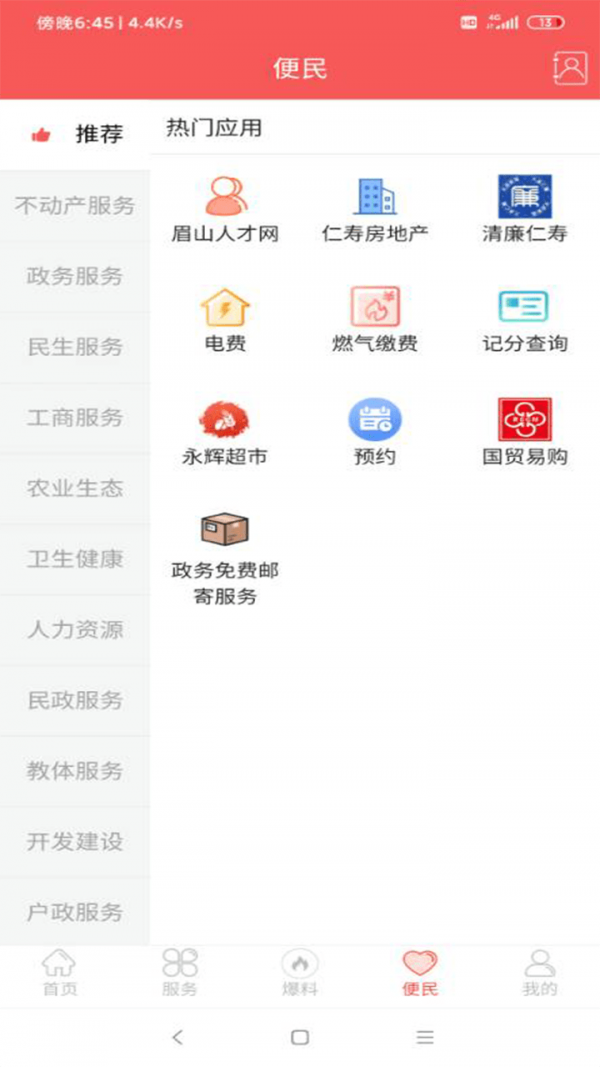Open 国贸易购

[x=525, y=432]
